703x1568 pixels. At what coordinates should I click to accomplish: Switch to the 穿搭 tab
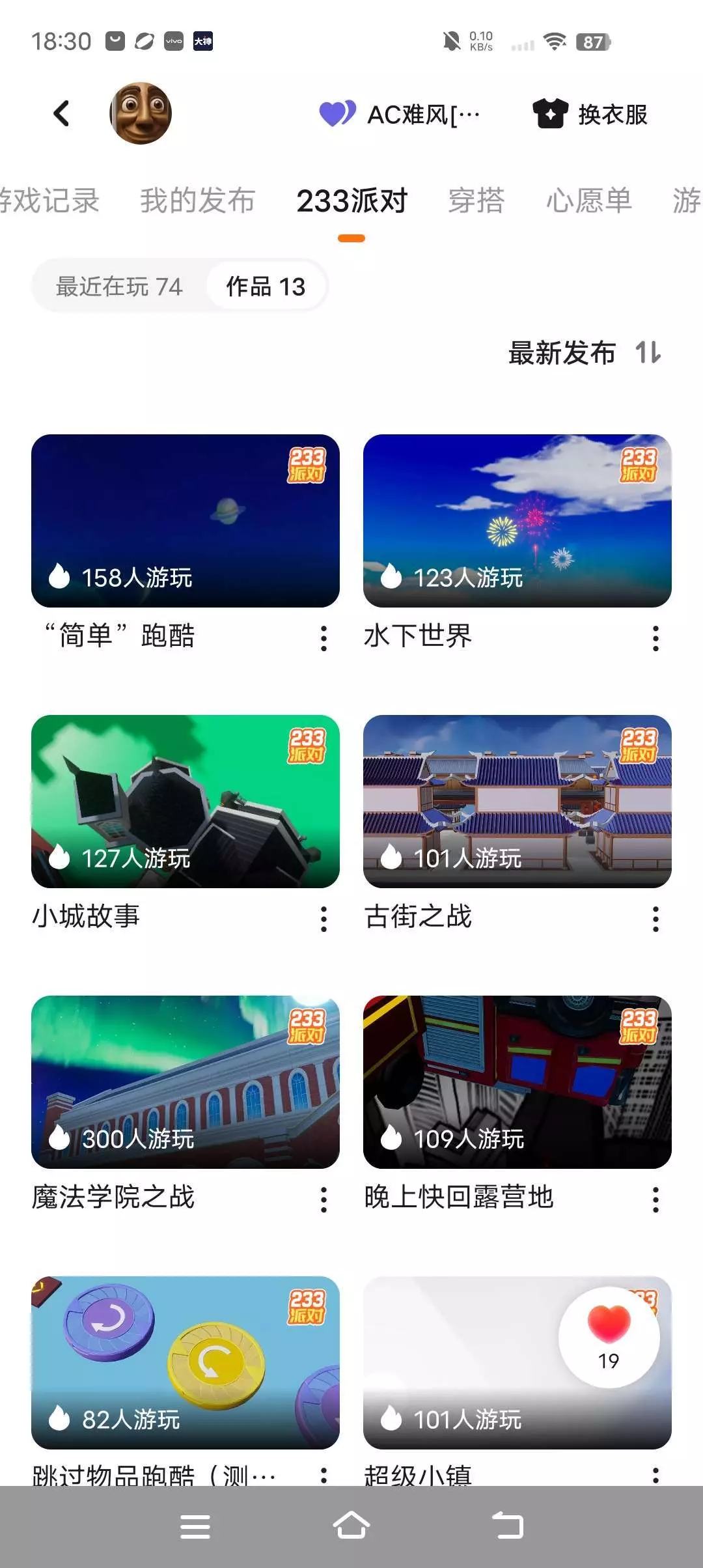click(x=476, y=201)
